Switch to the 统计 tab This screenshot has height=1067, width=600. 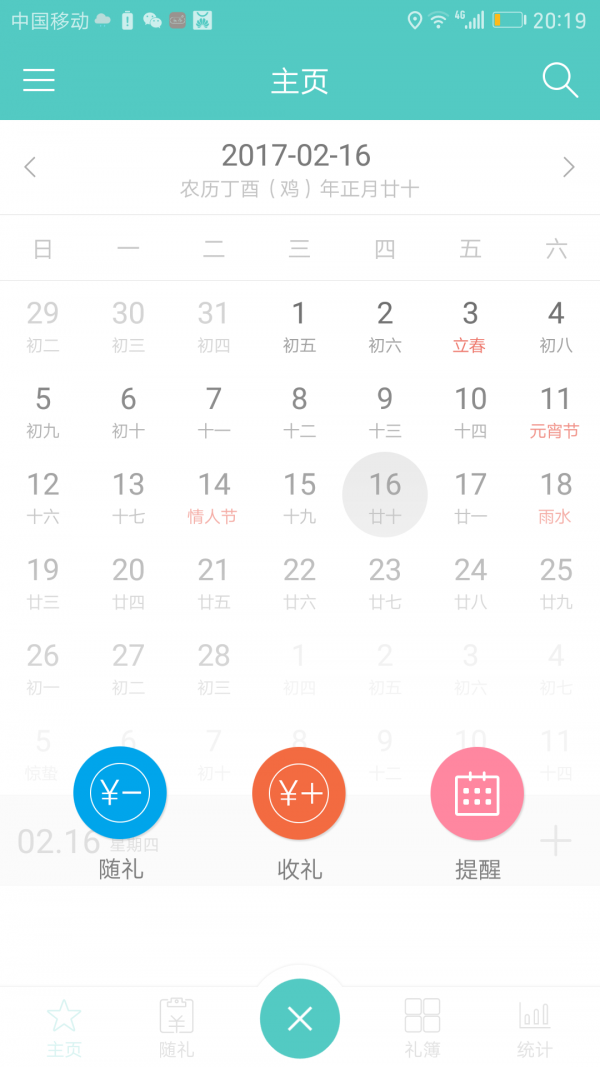(x=534, y=1026)
